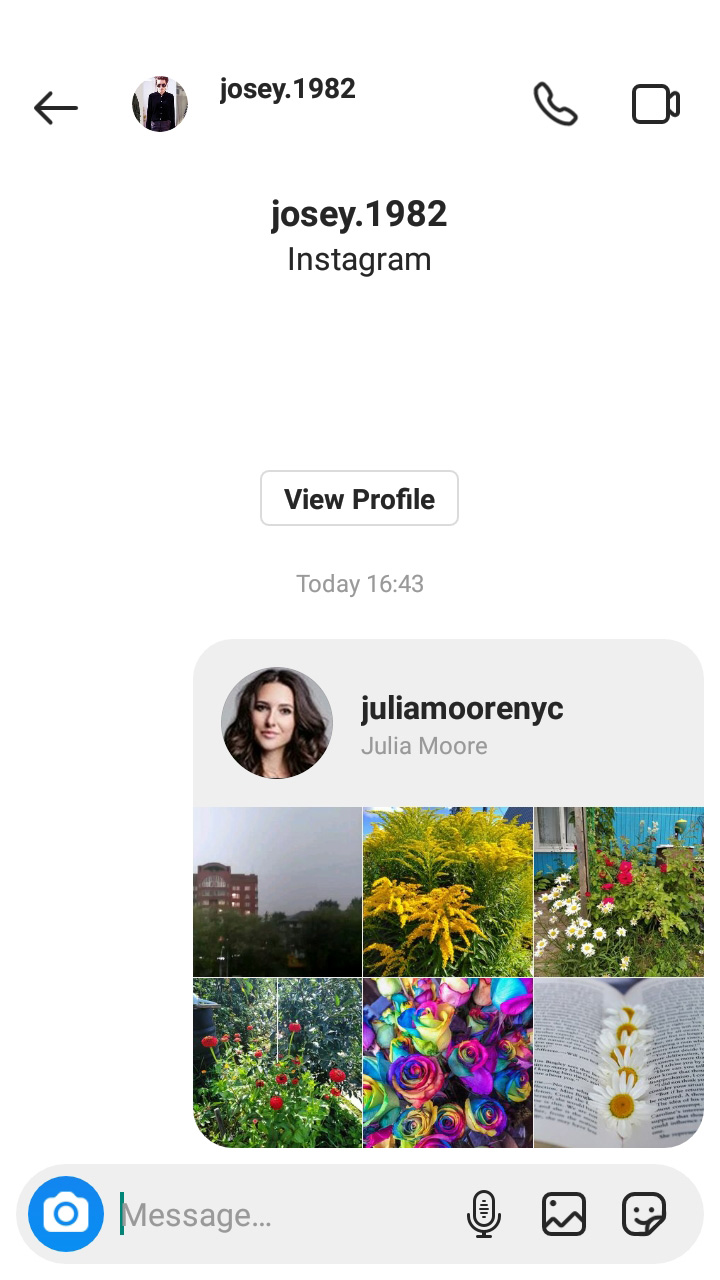
Task: Open the sticker picker
Action: pos(644,1214)
